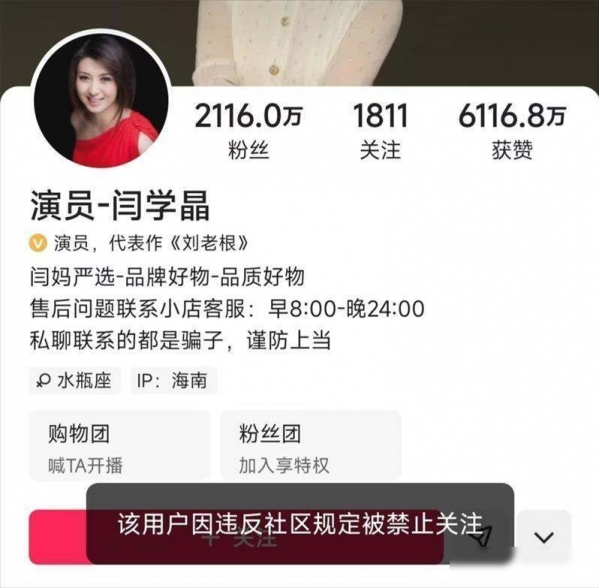Open the 购物团 card
The image size is (600, 588).
click(119, 447)
